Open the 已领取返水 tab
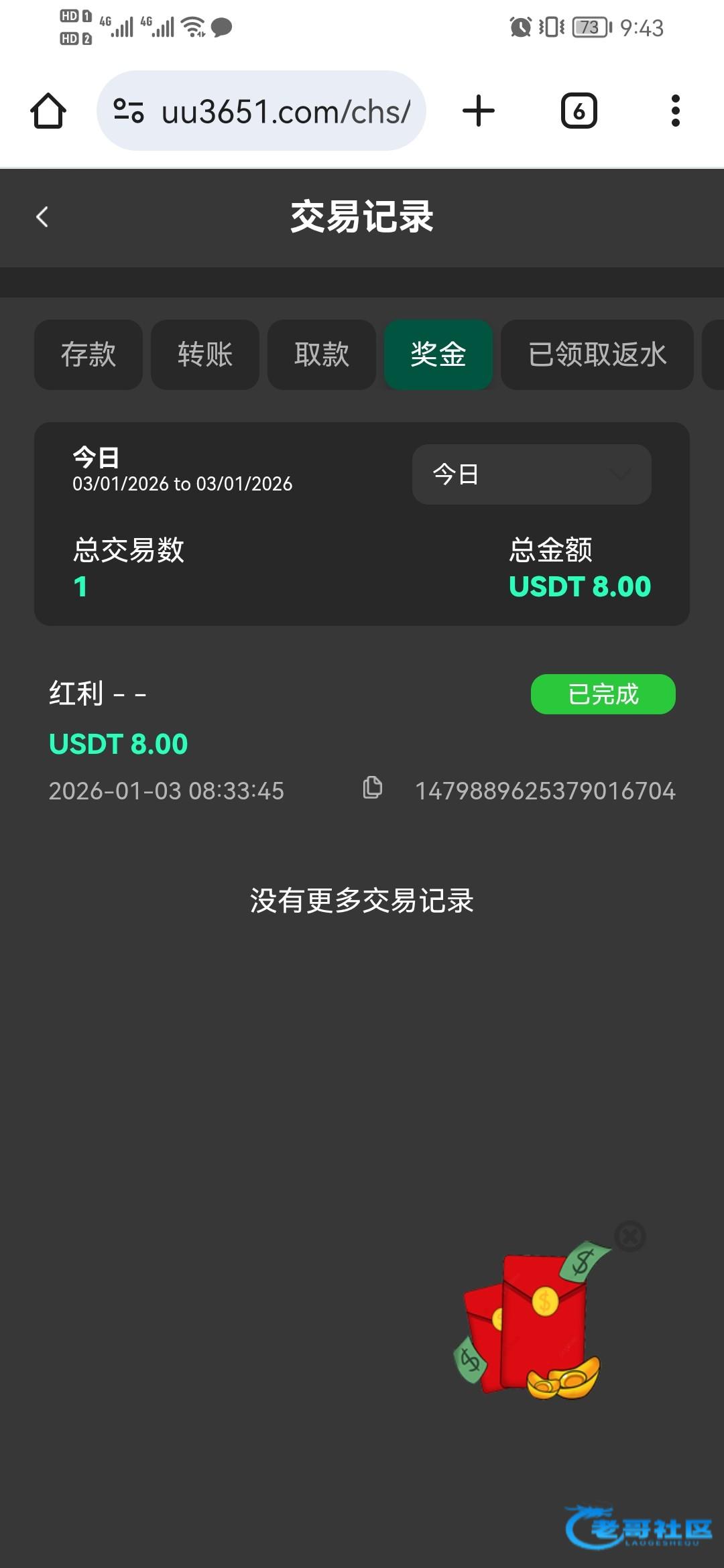 [x=597, y=354]
